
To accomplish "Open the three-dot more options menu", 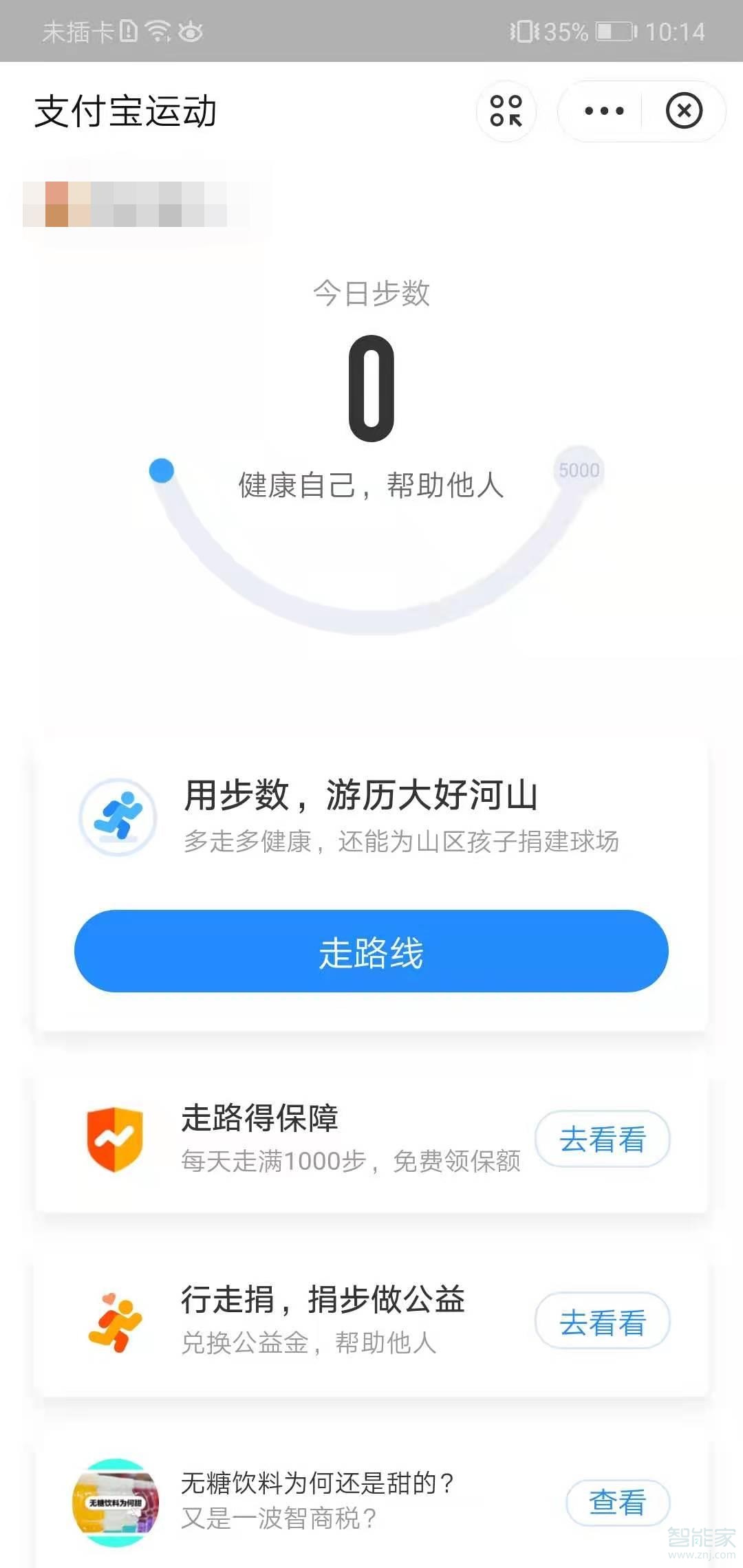I will (x=603, y=111).
